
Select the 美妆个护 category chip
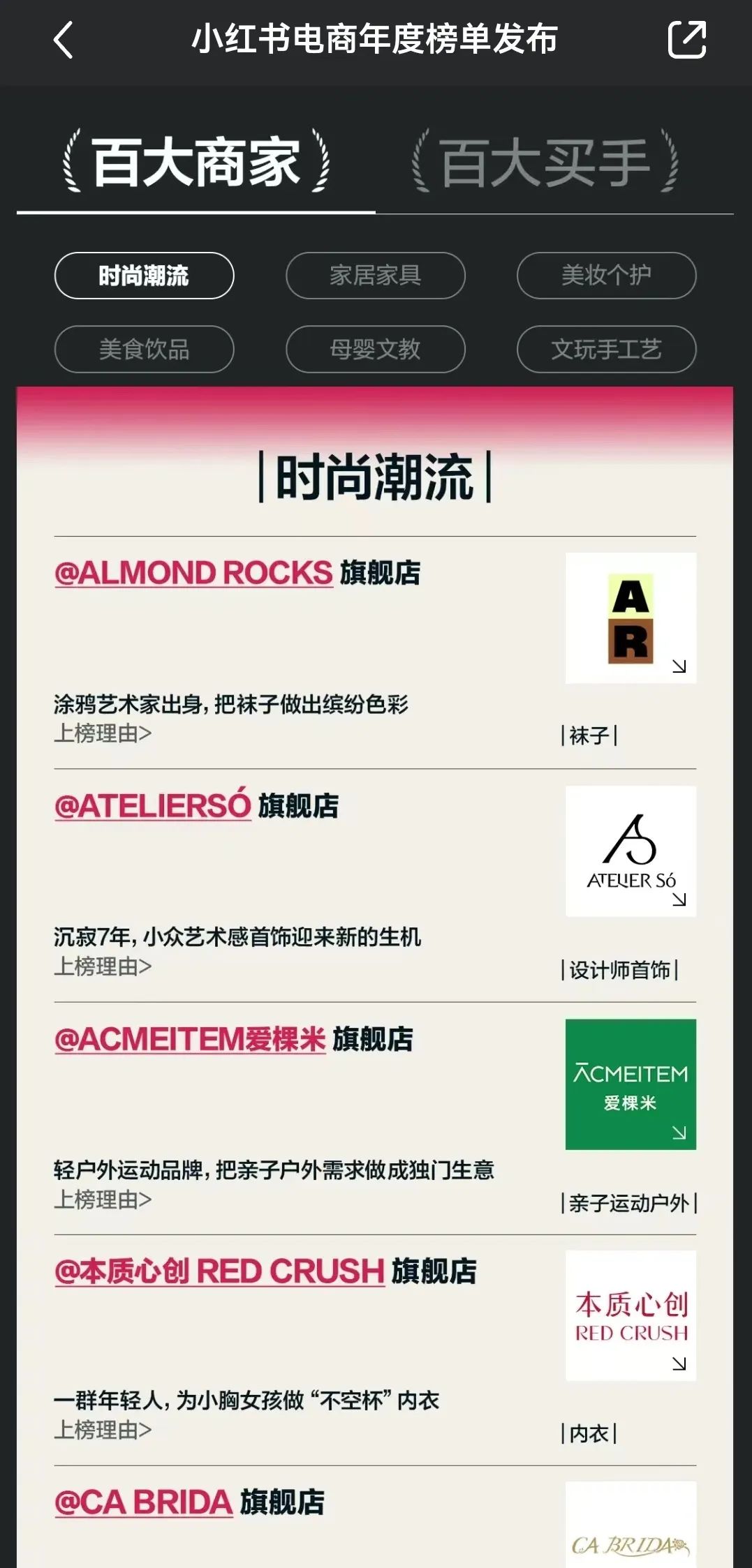(606, 276)
